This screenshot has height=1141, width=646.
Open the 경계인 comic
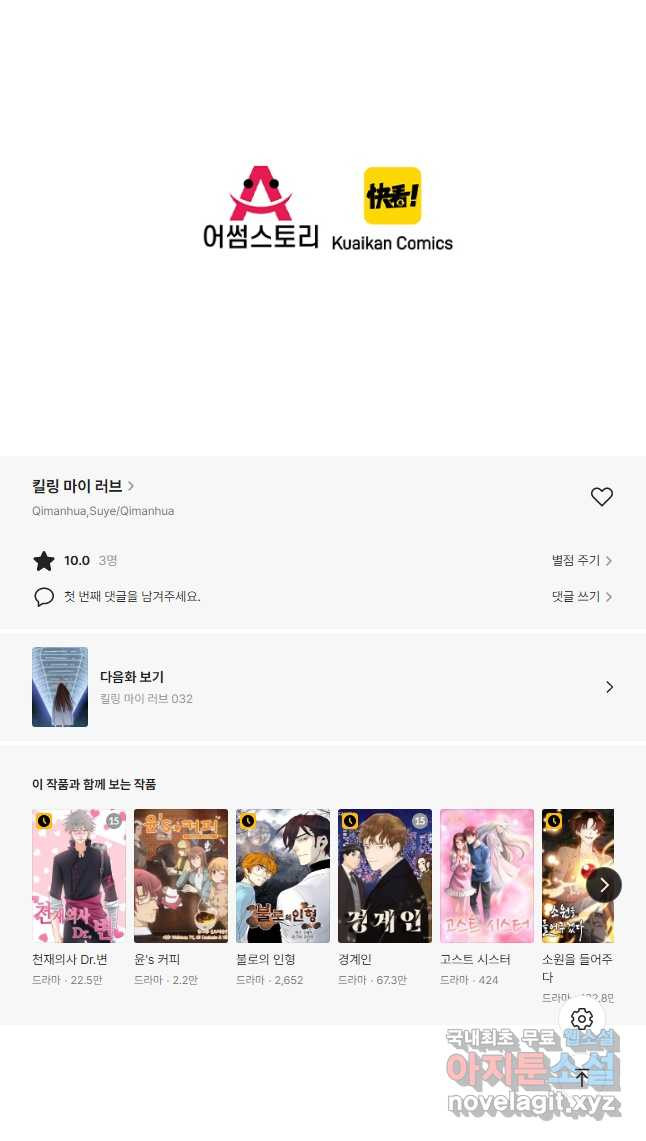[x=385, y=877]
